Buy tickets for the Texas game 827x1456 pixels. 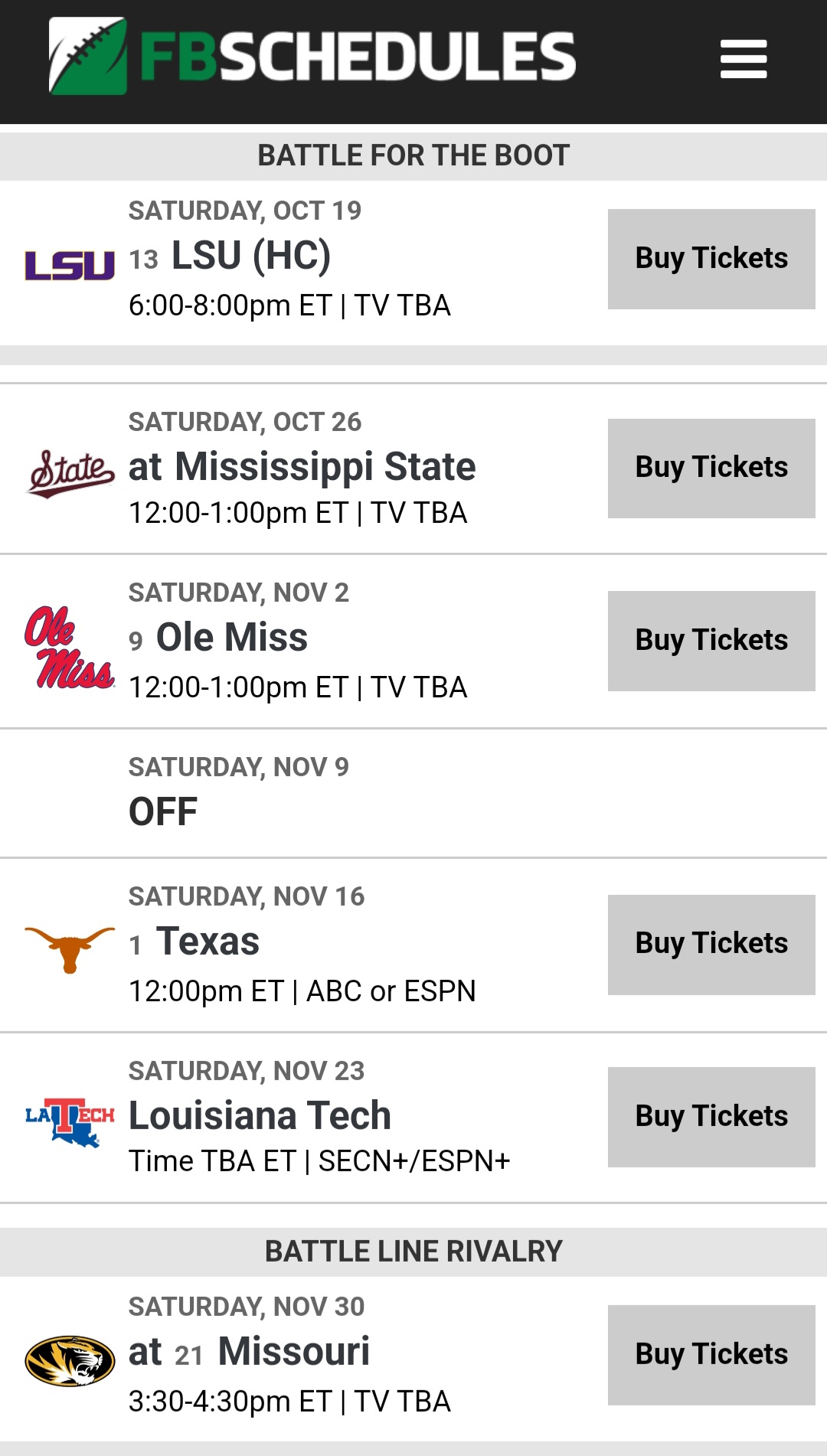tap(711, 945)
